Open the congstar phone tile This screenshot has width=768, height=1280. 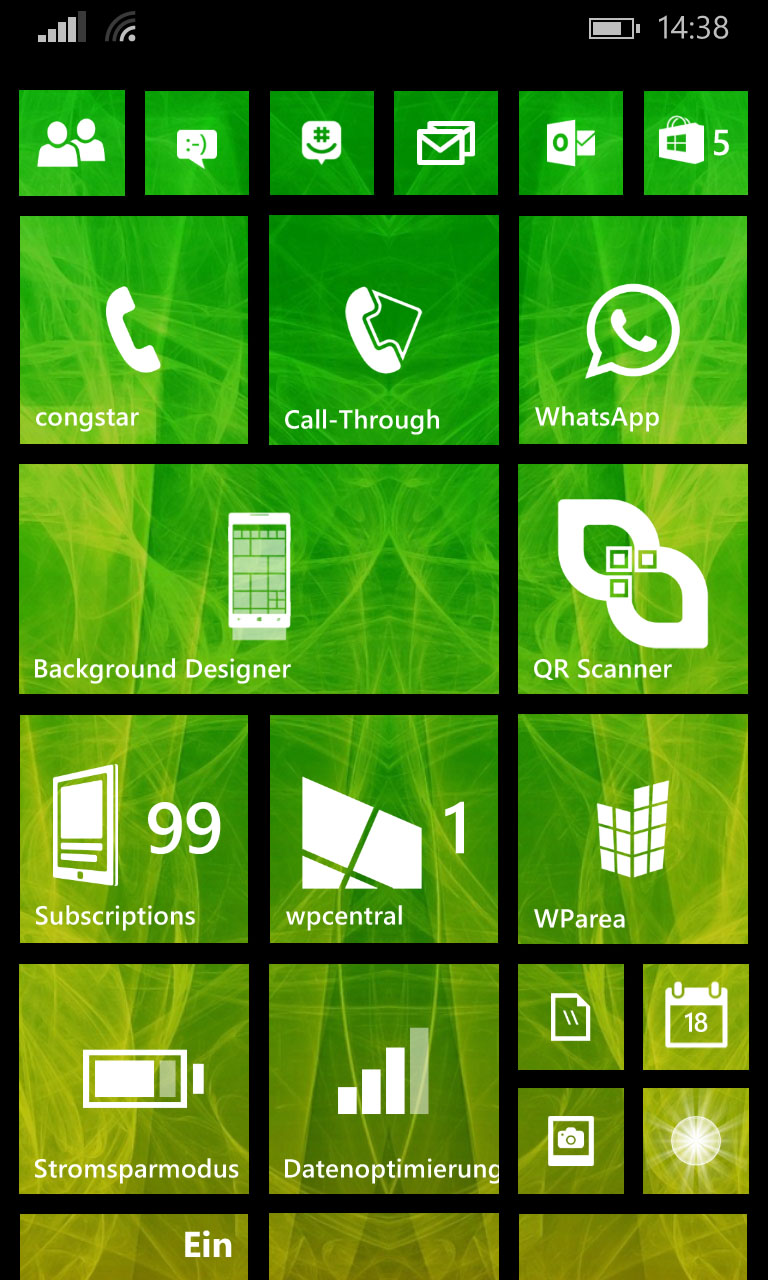[134, 330]
